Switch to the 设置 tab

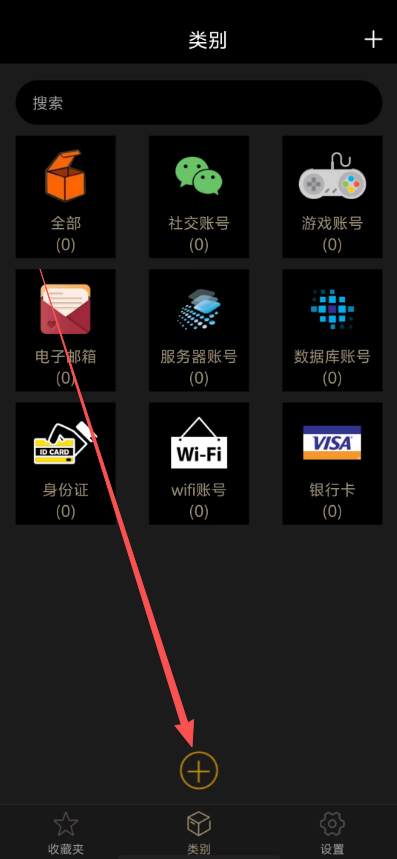tap(332, 833)
